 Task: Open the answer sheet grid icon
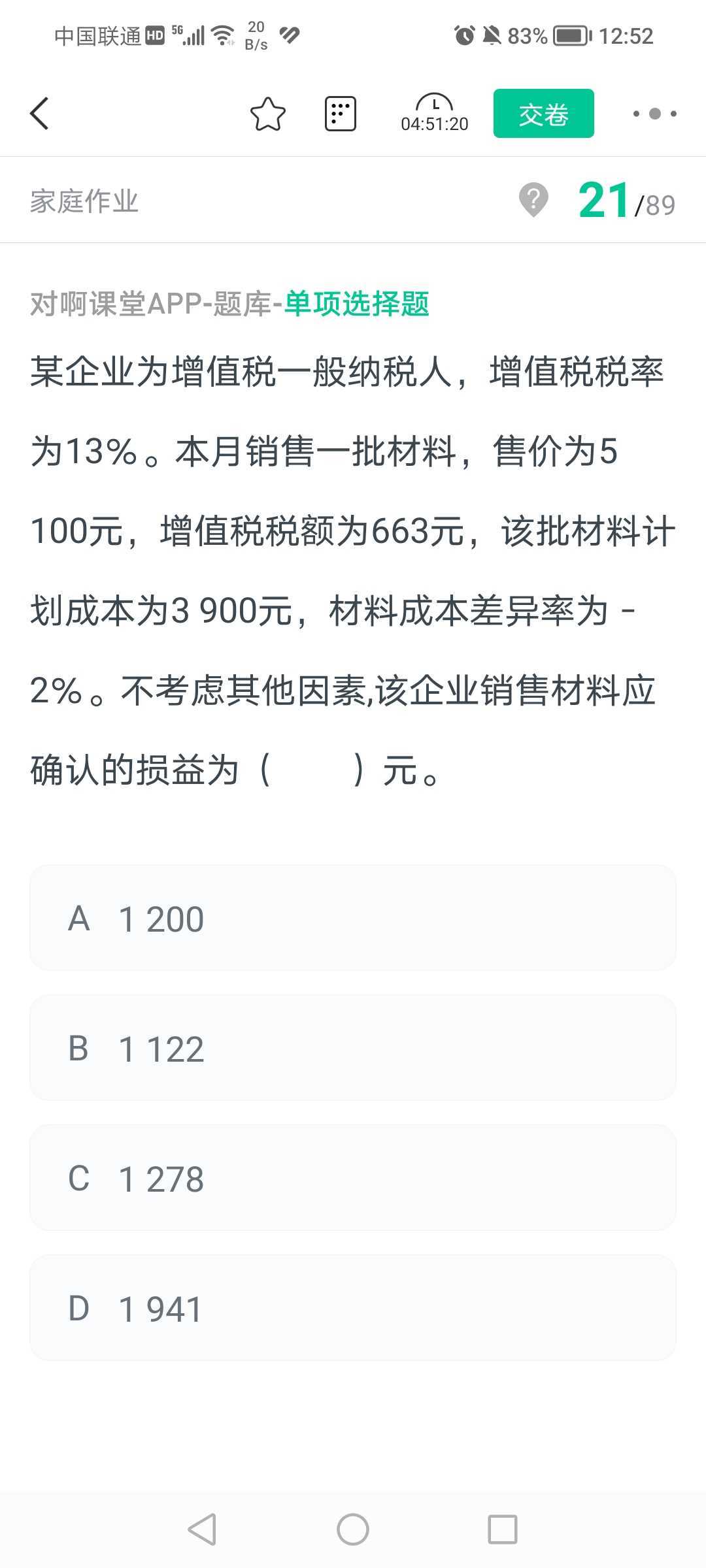(341, 114)
